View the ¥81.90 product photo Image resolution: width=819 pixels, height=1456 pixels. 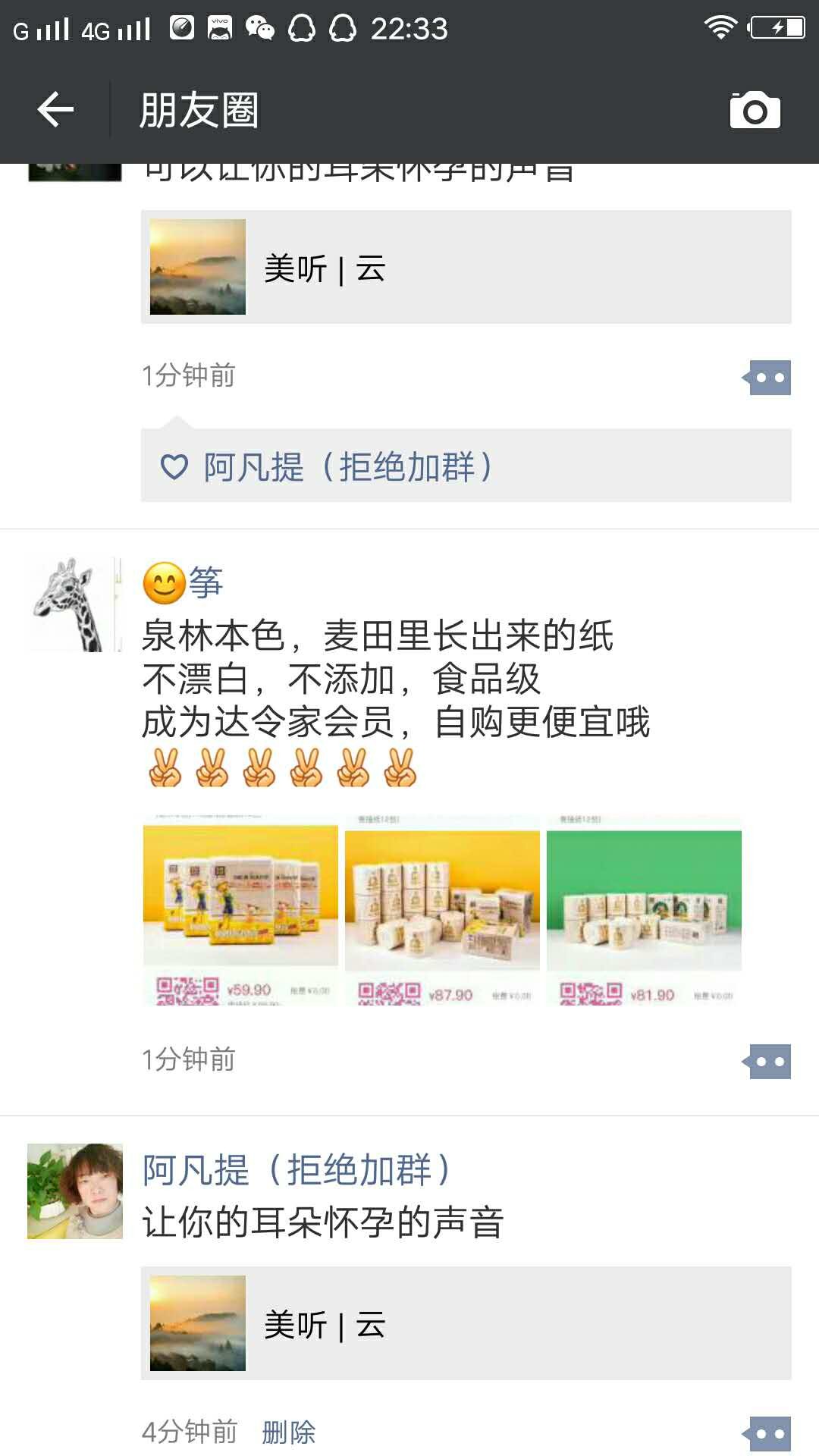[644, 910]
